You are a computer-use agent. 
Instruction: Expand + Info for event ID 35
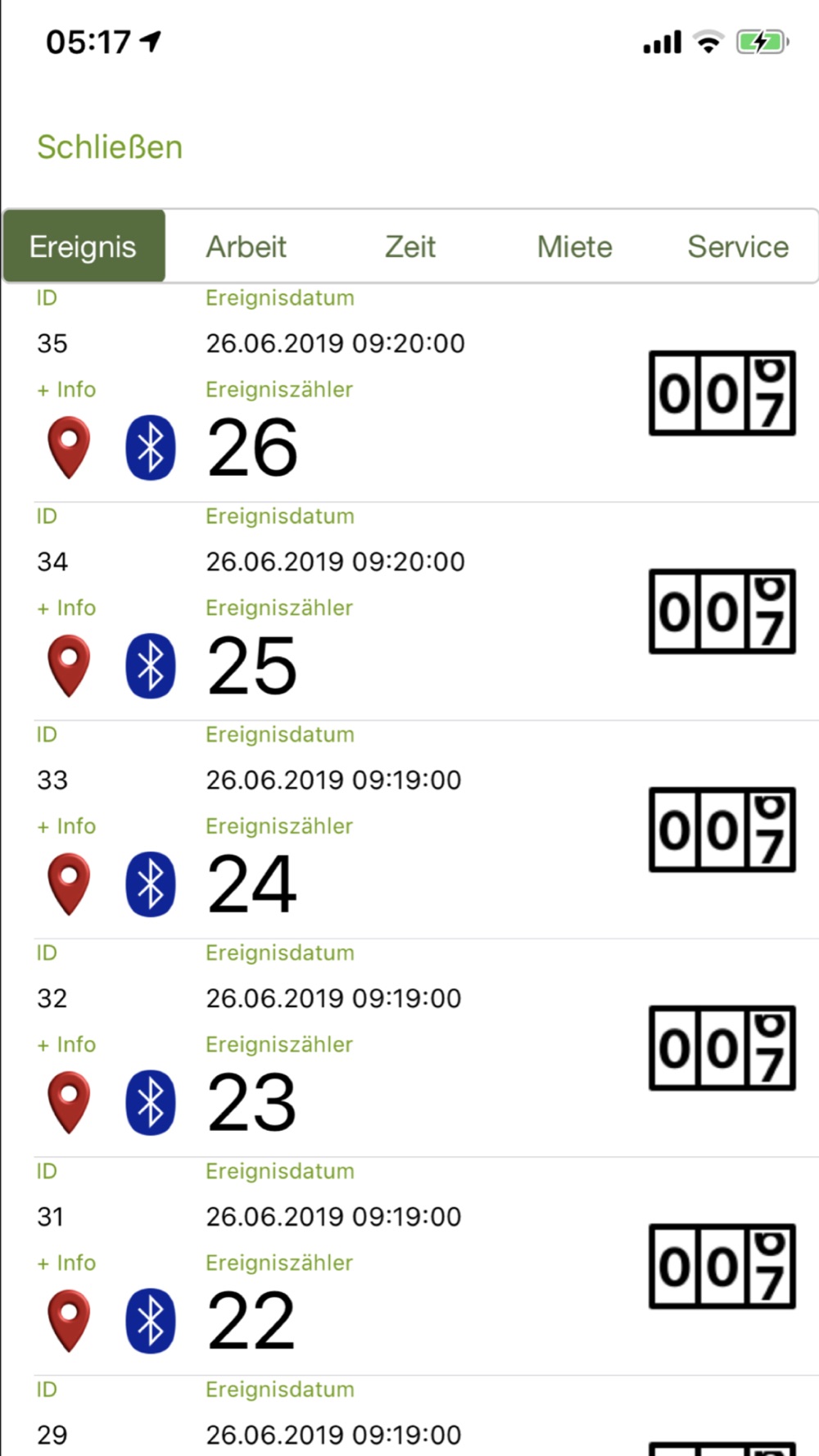[x=66, y=390]
